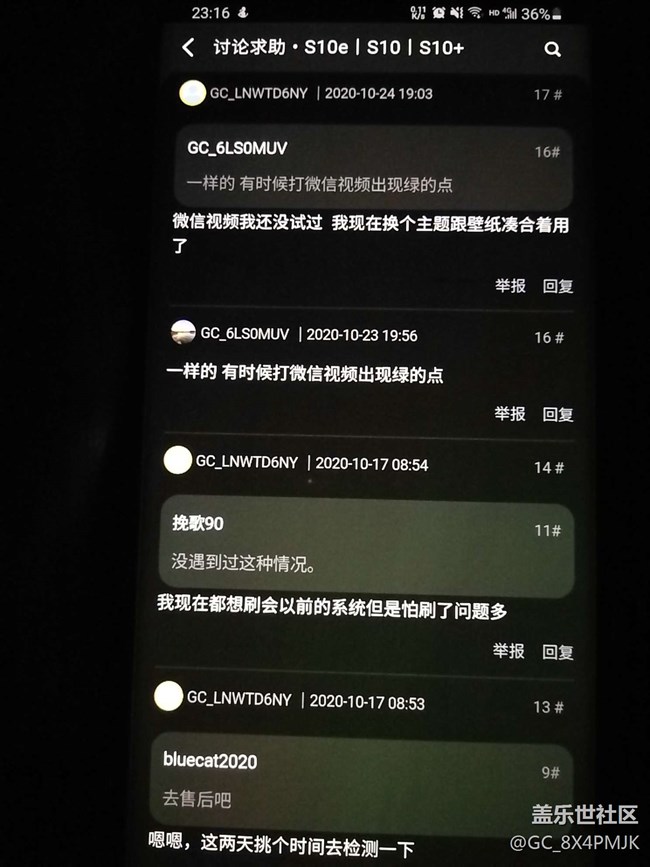Reply to comment 17#

(x=558, y=286)
